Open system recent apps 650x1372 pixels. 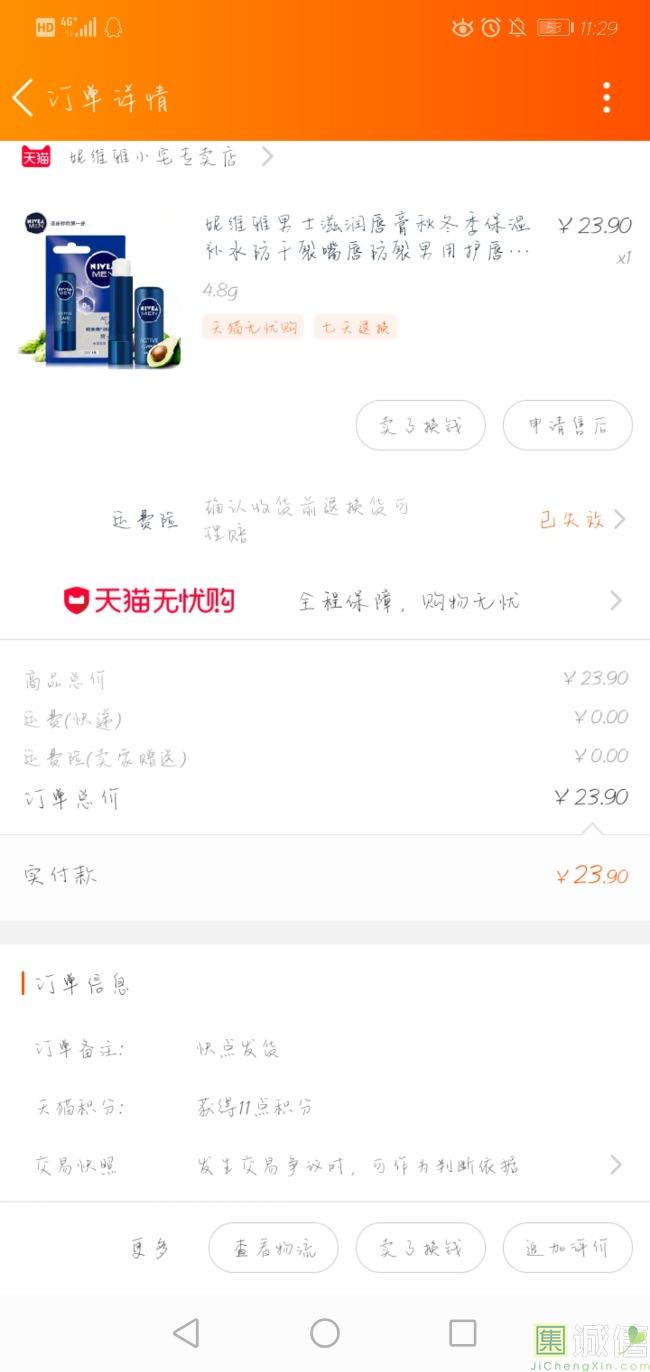(x=462, y=1333)
